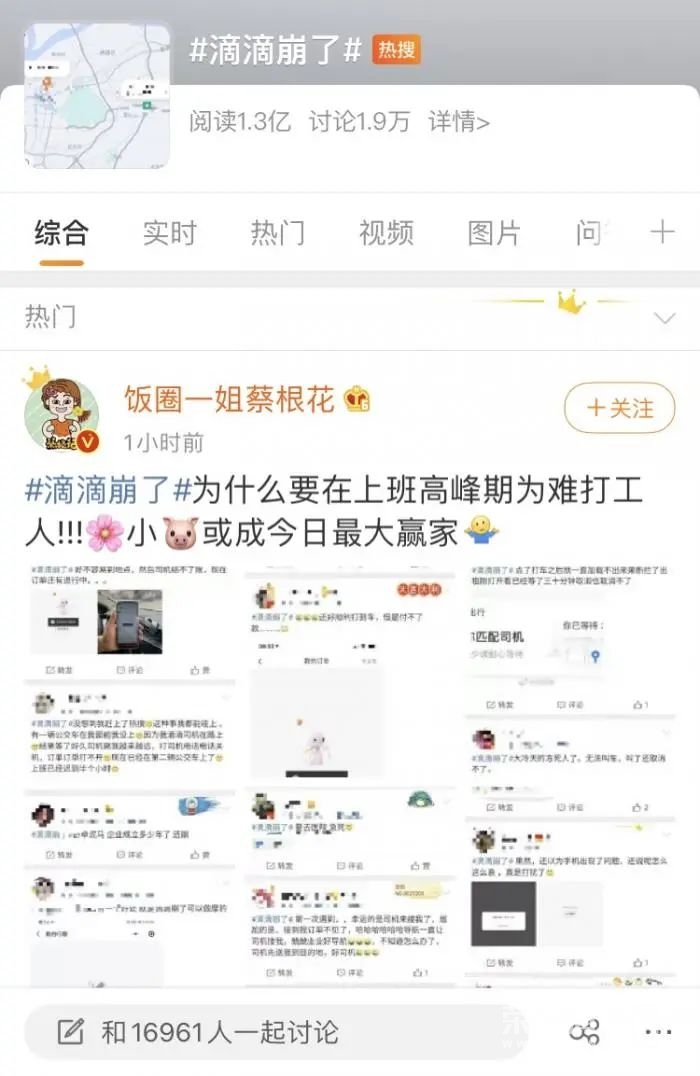The image size is (700, 1076).
Task: Open the 视频 tab
Action: click(x=386, y=233)
